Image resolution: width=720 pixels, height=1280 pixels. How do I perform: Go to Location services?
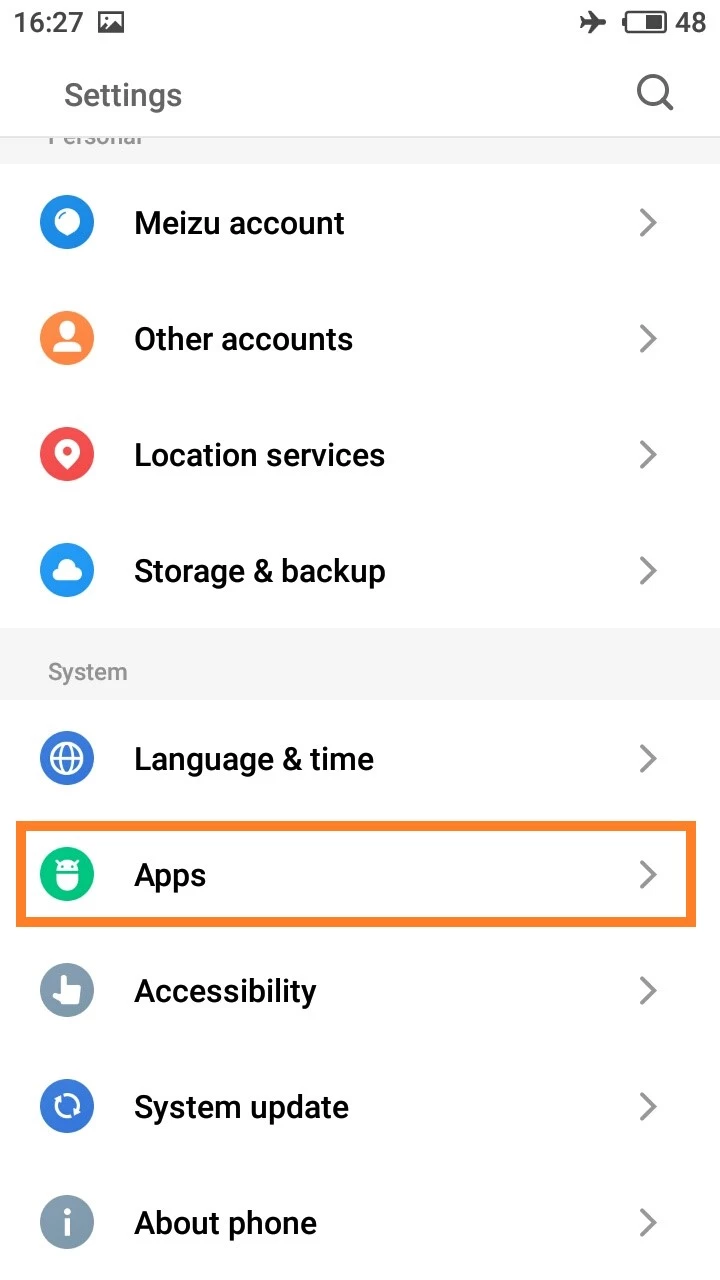360,455
